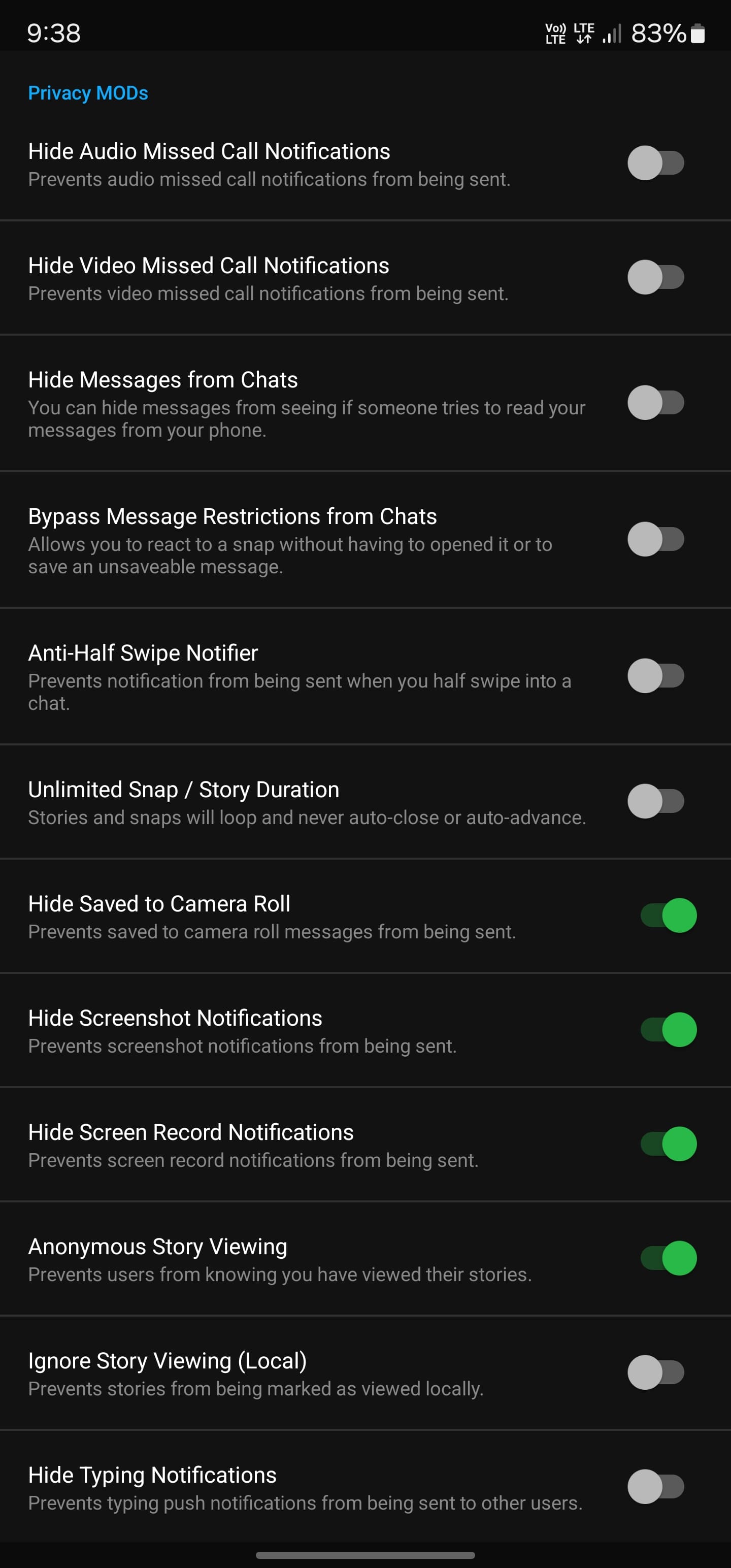Select the Privacy MODs section header
The image size is (731, 1568).
[x=88, y=92]
